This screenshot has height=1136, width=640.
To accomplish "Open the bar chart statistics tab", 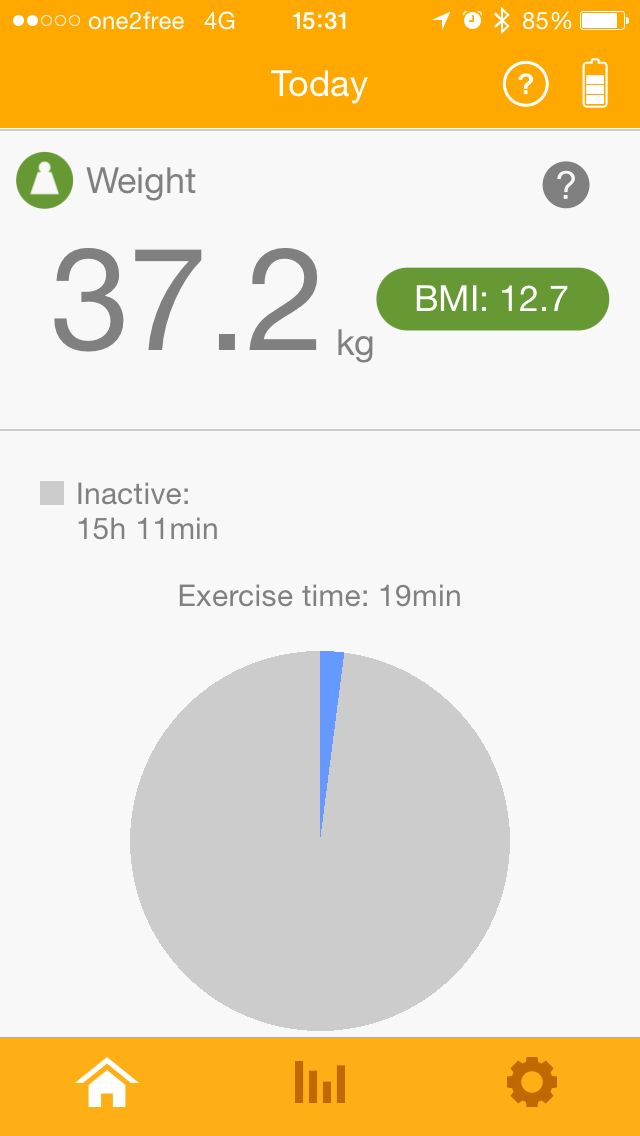I will point(320,1082).
